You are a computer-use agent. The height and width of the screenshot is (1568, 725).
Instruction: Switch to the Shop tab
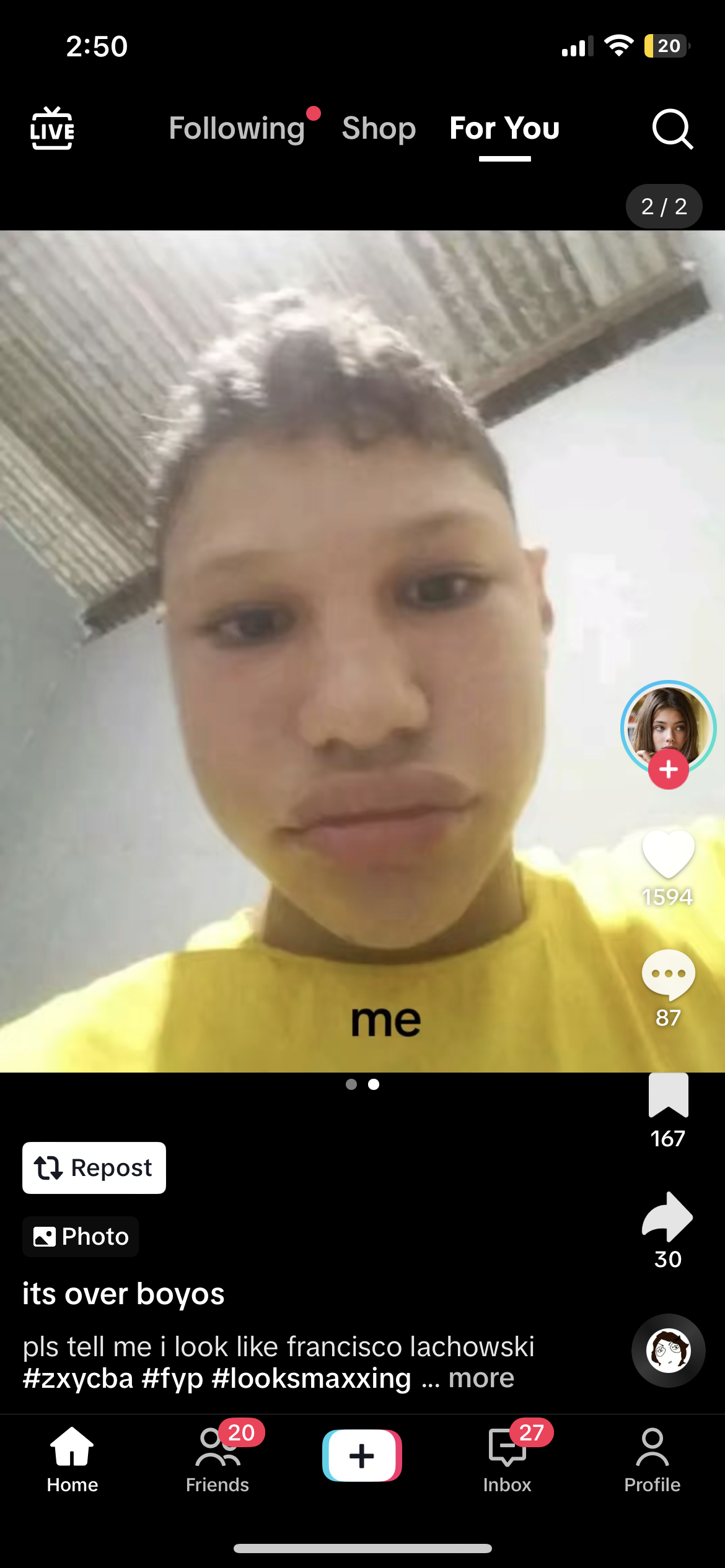click(379, 128)
